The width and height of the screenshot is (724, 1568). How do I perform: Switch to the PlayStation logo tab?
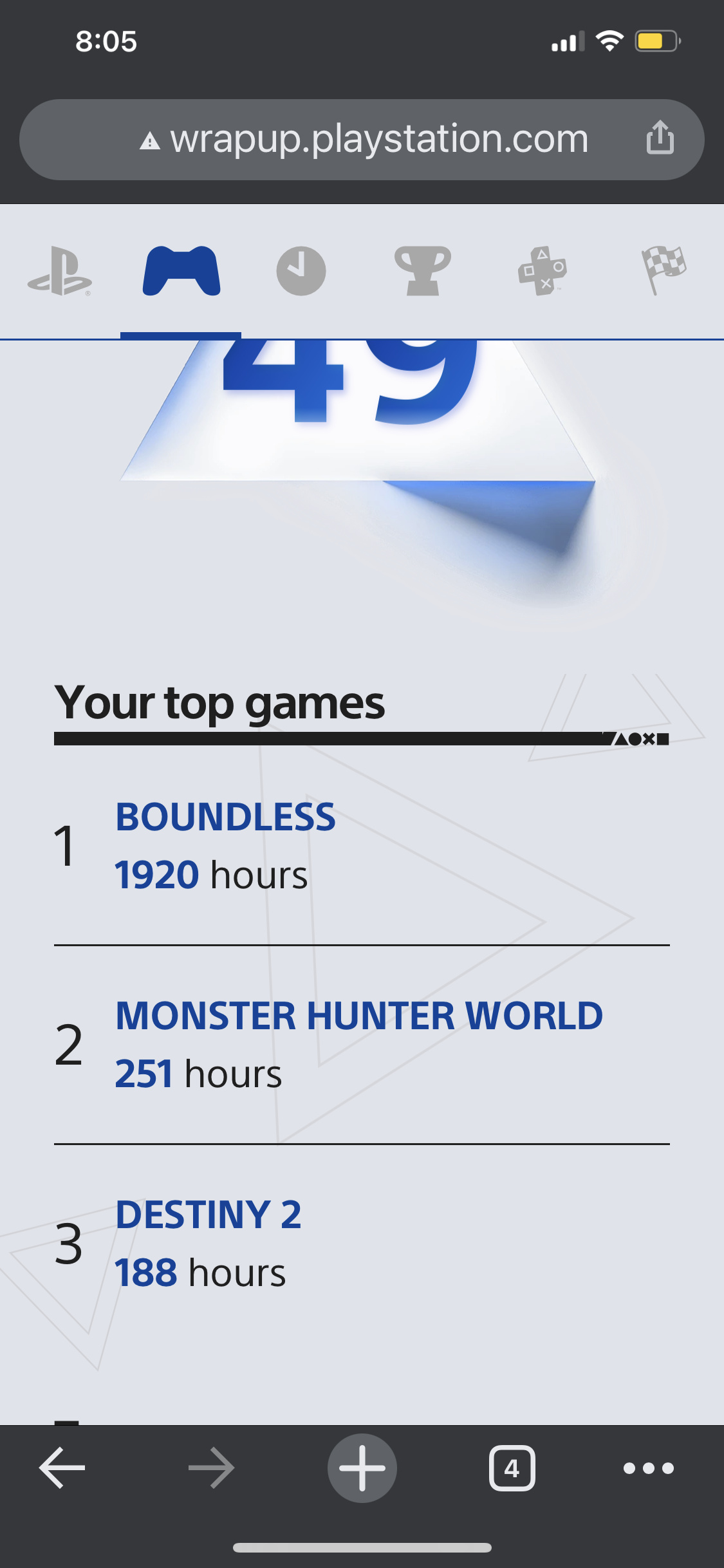click(60, 271)
